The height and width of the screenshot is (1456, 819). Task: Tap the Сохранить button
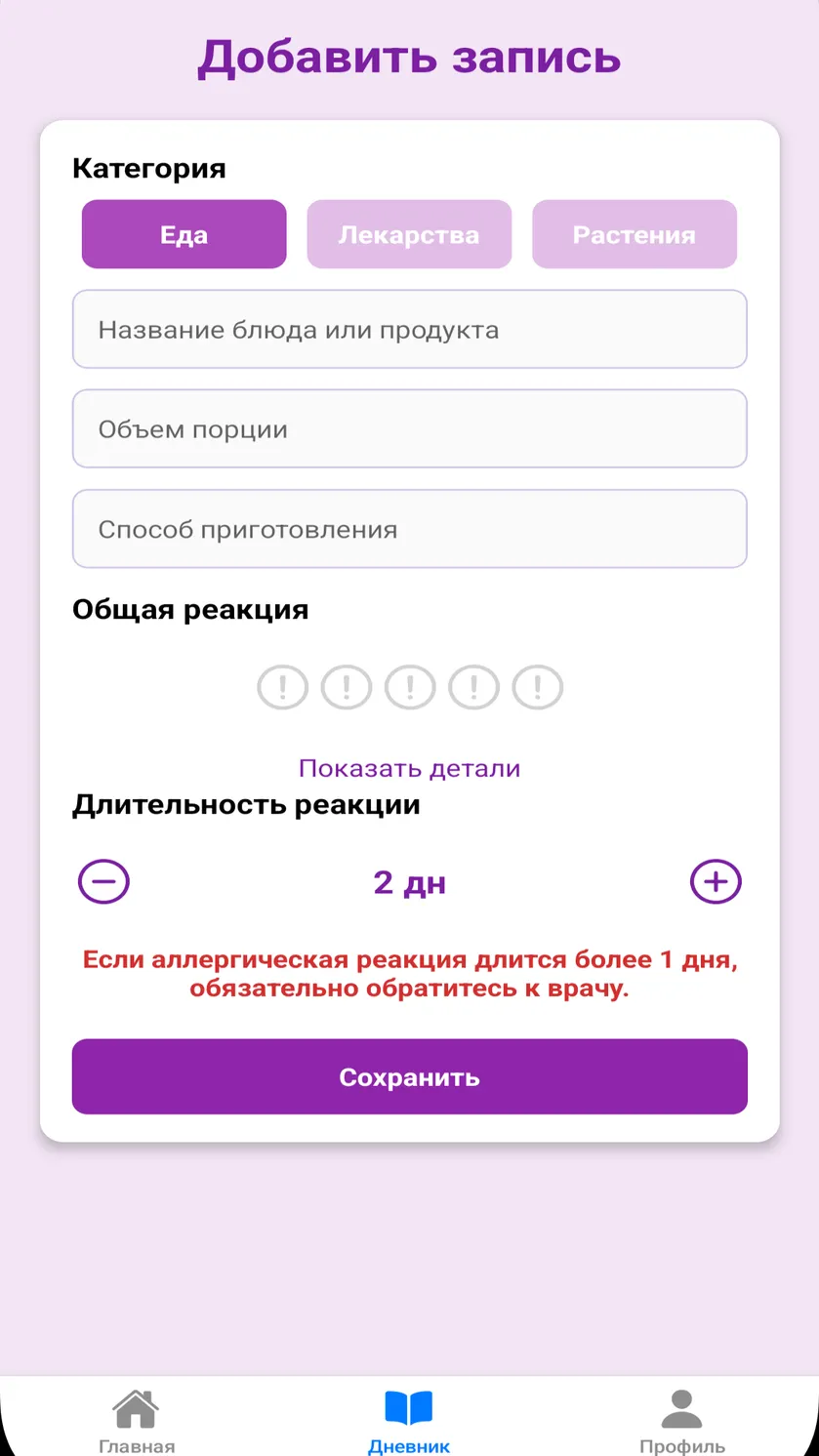tap(410, 1076)
